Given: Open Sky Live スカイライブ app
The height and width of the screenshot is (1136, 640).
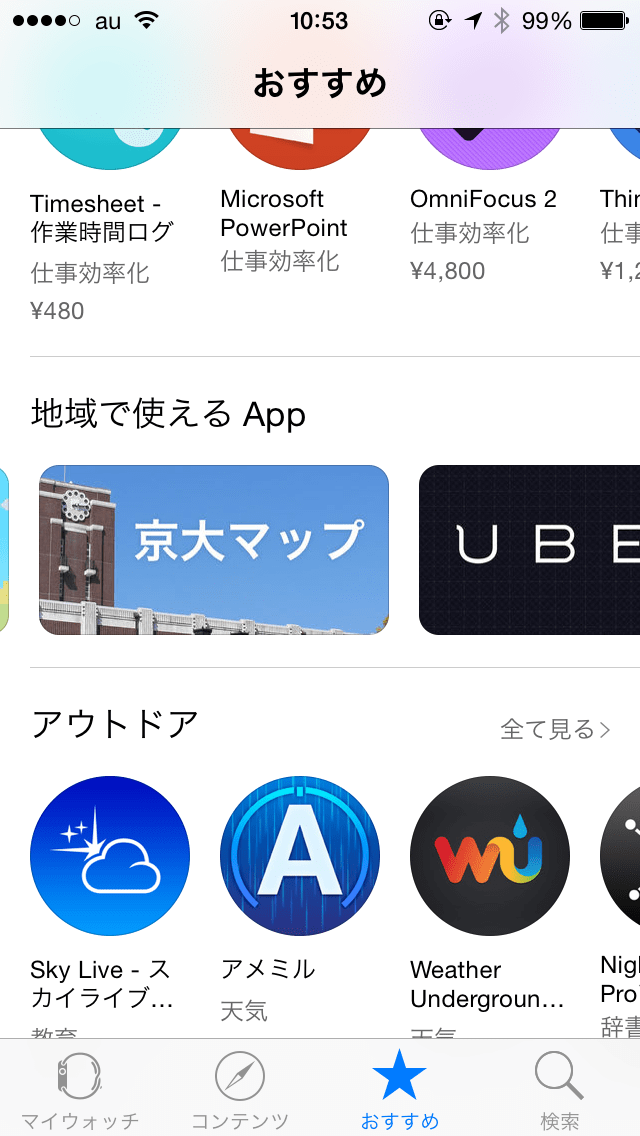Looking at the screenshot, I should [x=110, y=854].
